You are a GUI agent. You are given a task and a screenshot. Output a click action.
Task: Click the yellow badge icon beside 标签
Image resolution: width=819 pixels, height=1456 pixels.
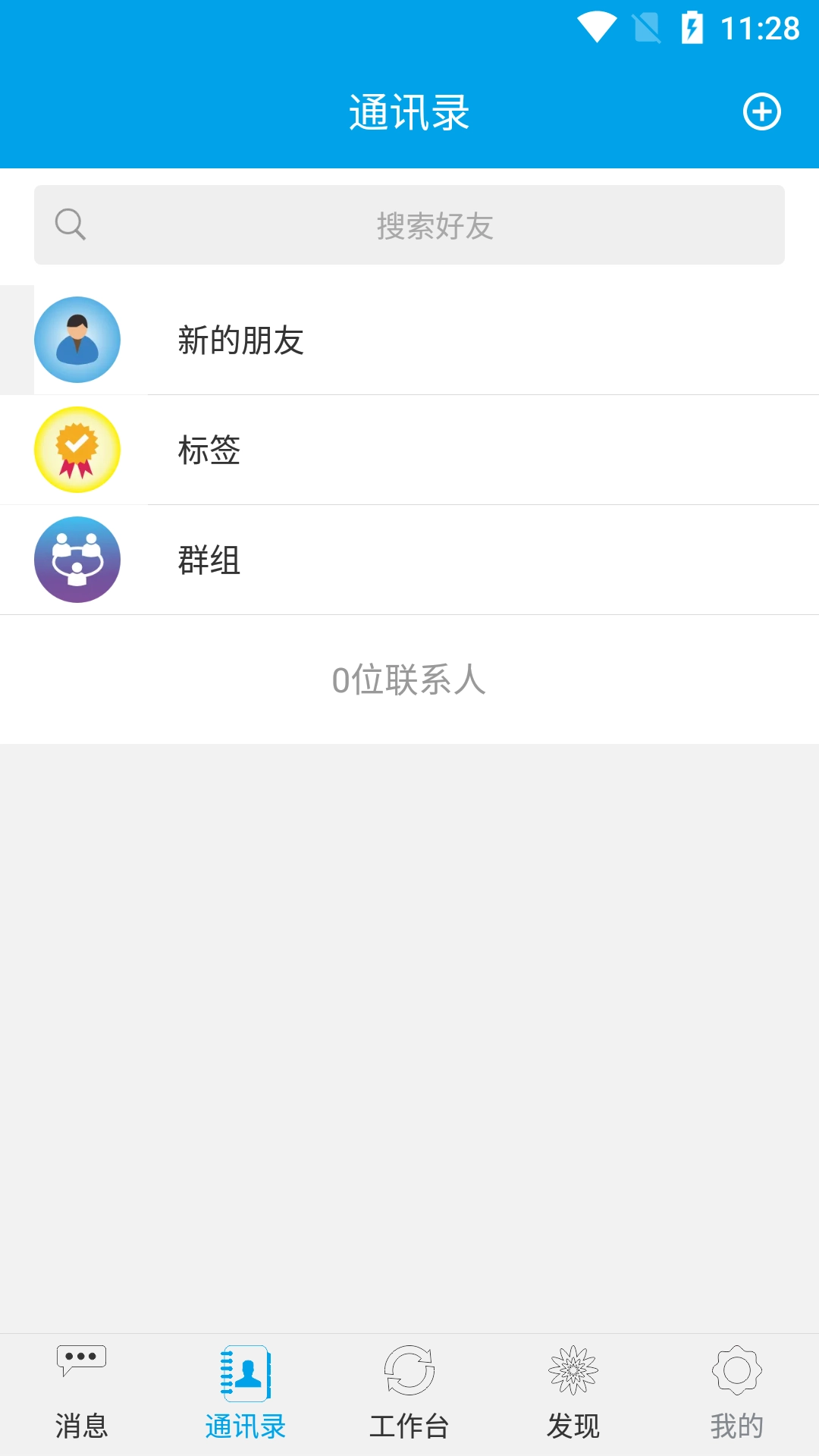(77, 449)
